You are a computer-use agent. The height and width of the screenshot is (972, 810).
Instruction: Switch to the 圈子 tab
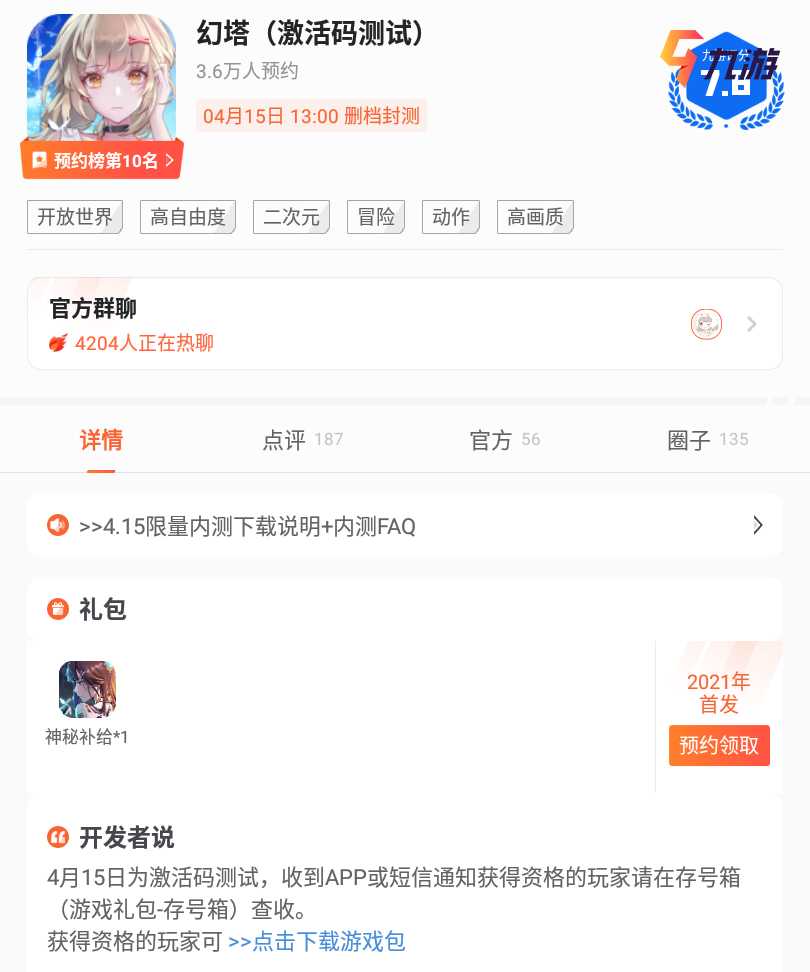coord(707,440)
